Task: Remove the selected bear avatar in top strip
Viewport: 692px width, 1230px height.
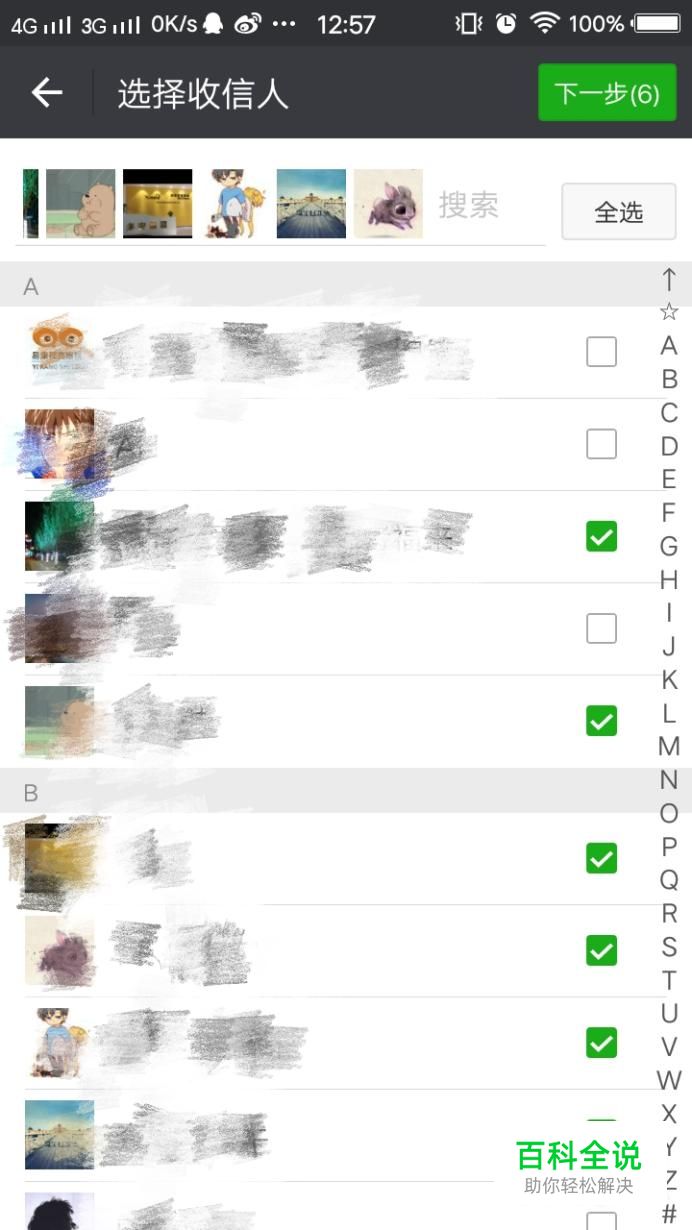Action: (81, 204)
